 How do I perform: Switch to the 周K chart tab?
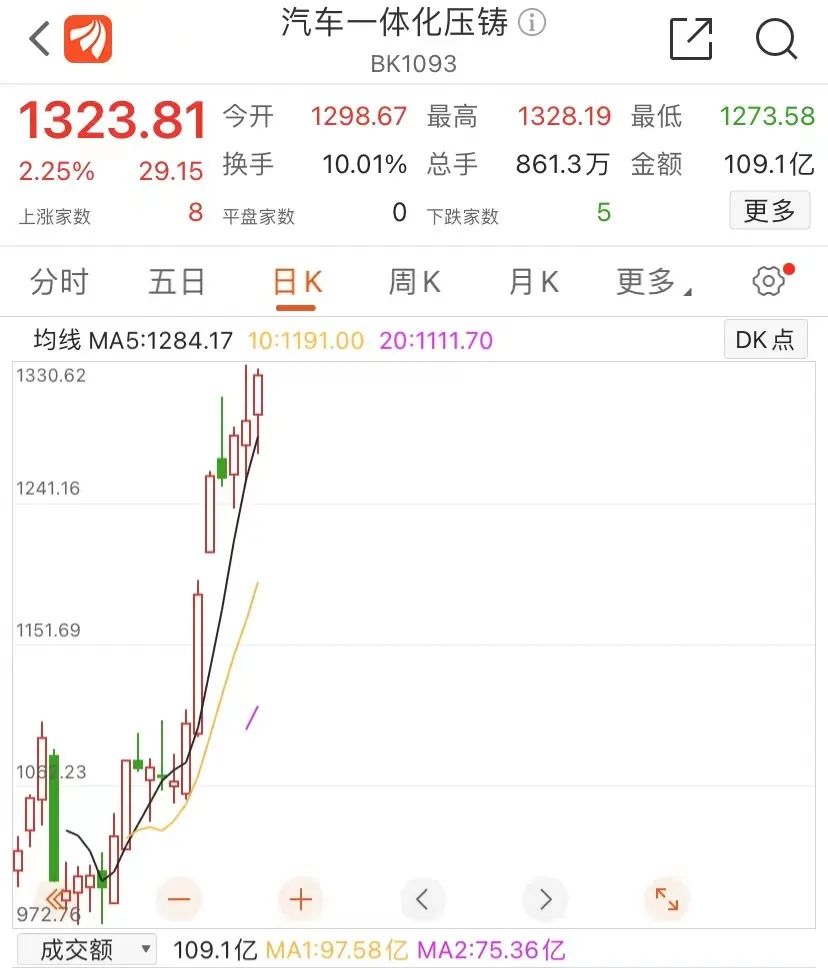[x=414, y=283]
